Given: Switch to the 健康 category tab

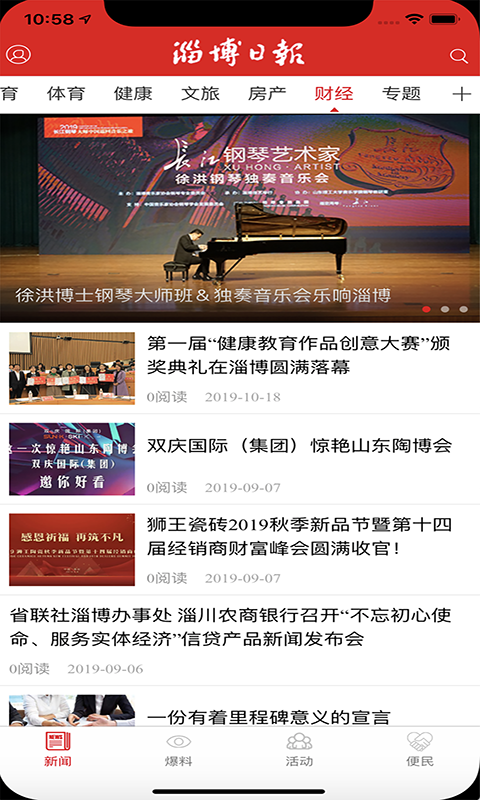Looking at the screenshot, I should pos(133,94).
